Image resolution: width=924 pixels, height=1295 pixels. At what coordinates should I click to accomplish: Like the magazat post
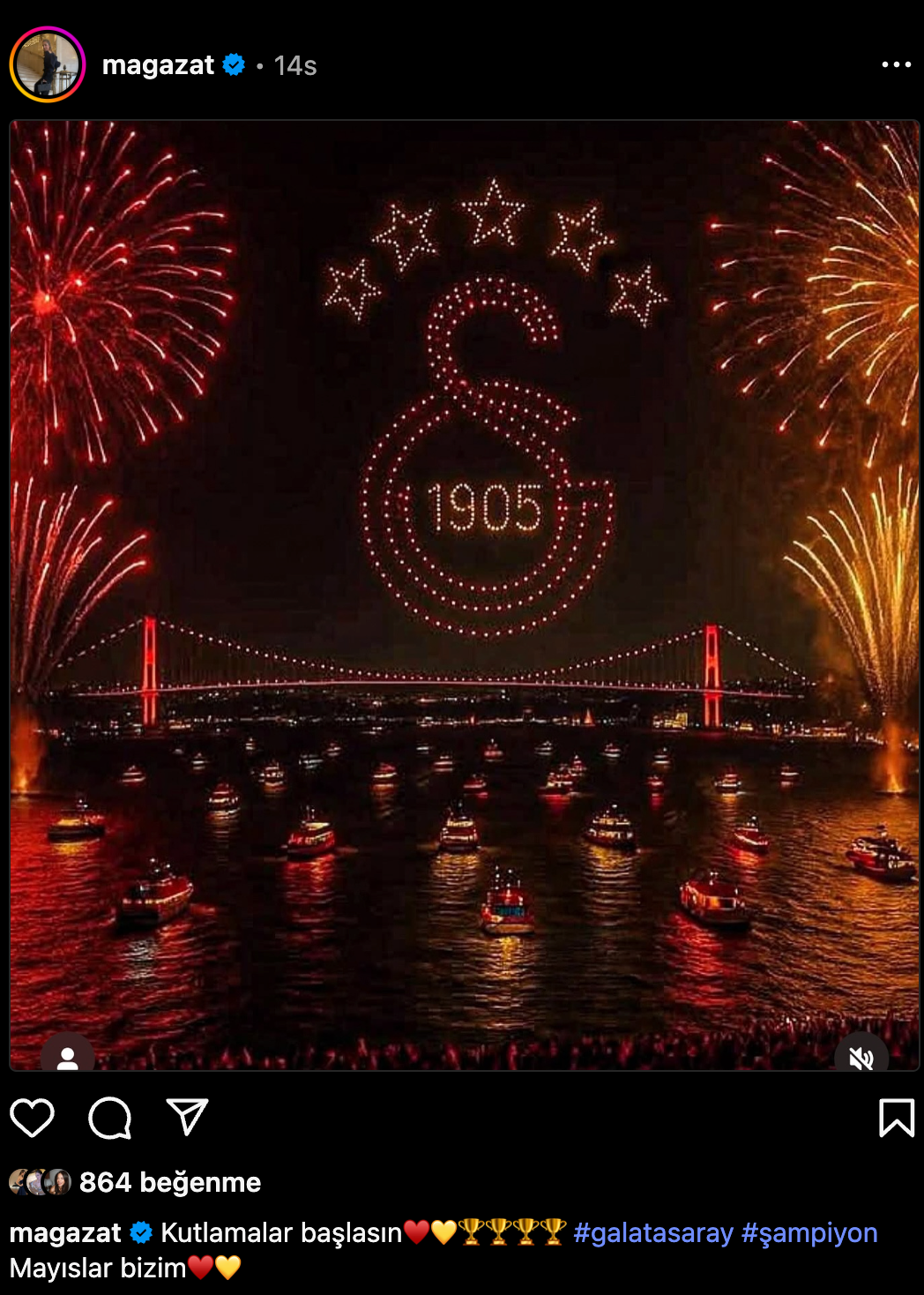[x=33, y=1118]
